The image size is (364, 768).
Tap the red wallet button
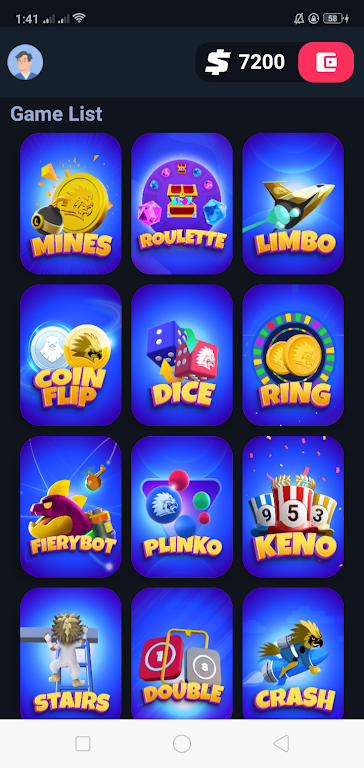tap(326, 62)
